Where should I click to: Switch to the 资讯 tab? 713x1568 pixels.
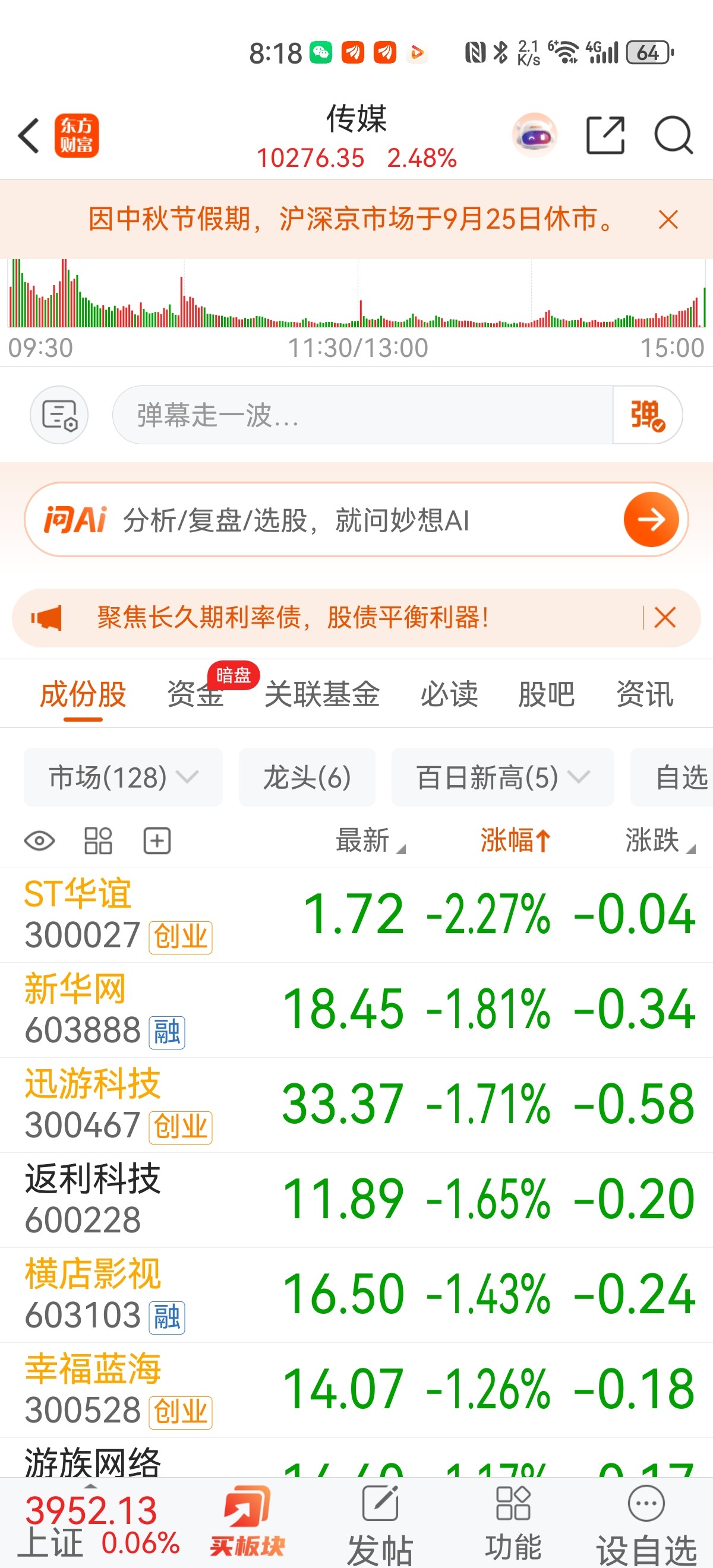tap(645, 694)
